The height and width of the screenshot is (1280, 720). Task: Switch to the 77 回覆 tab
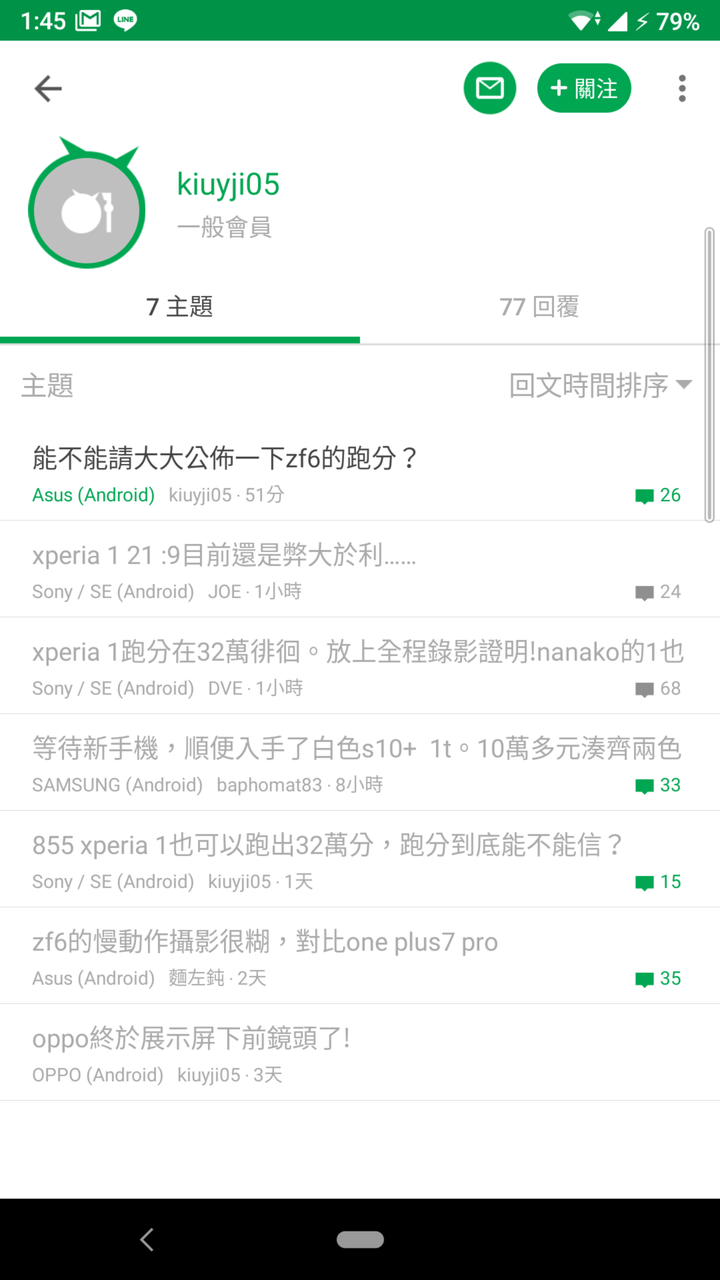coord(540,307)
